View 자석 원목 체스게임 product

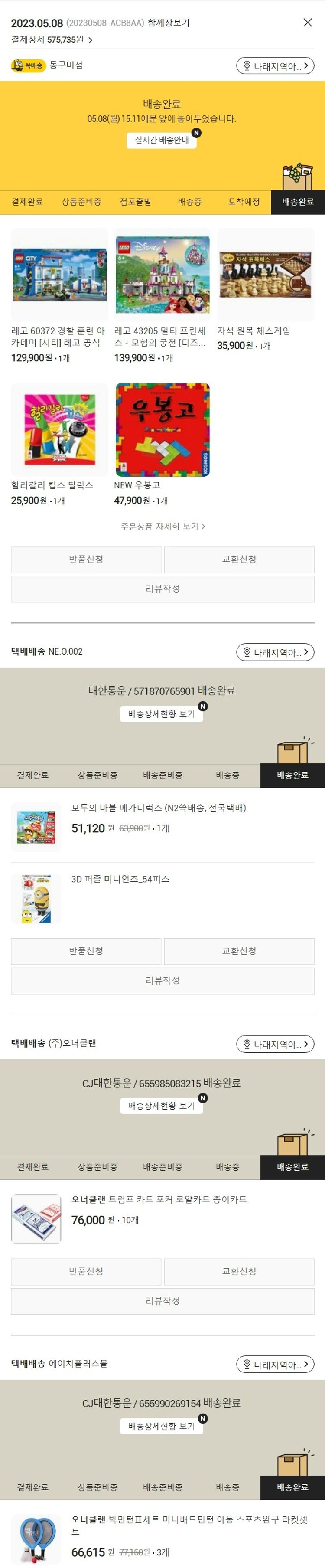pos(265,275)
